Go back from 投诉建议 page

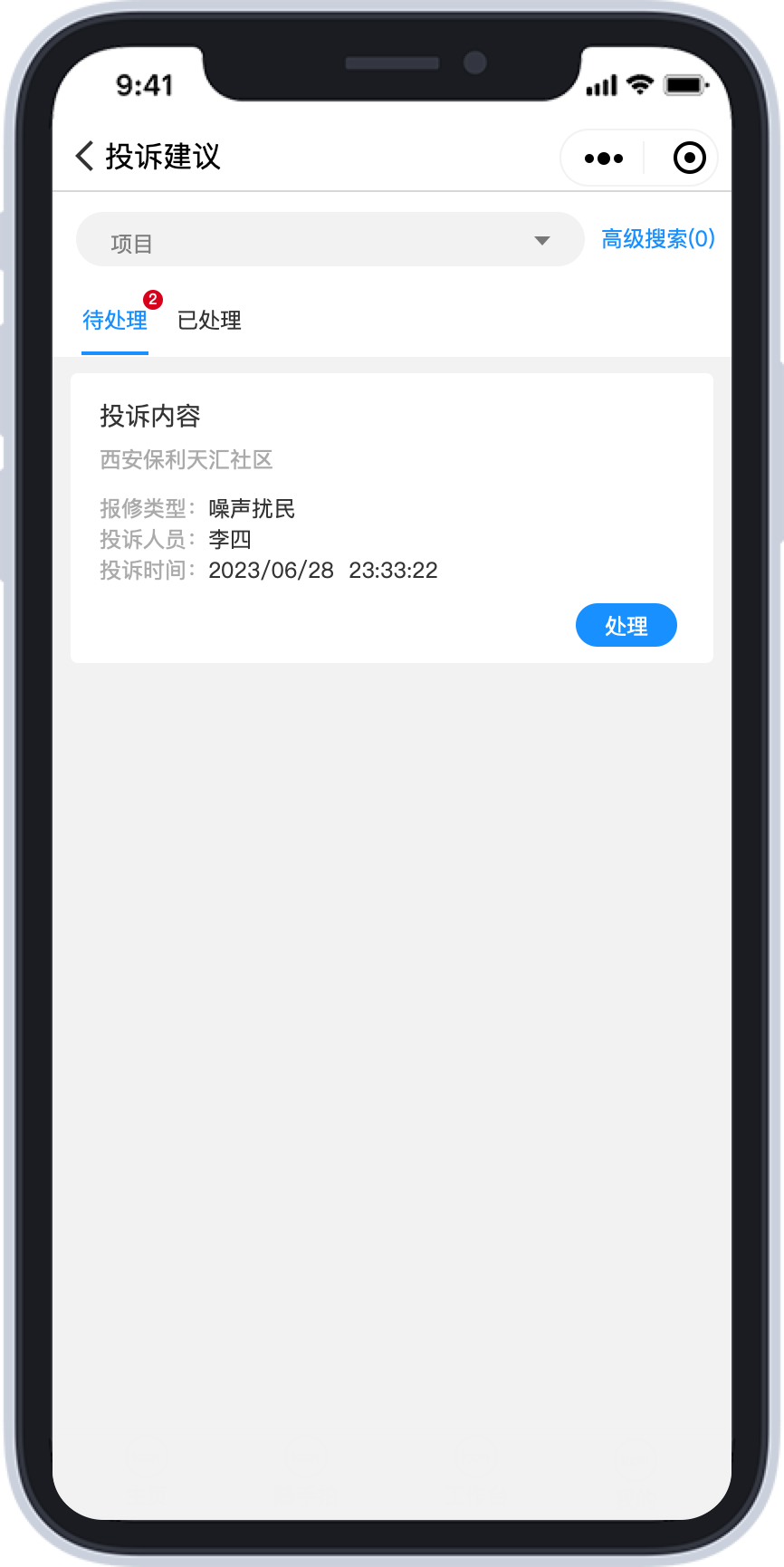(x=84, y=156)
